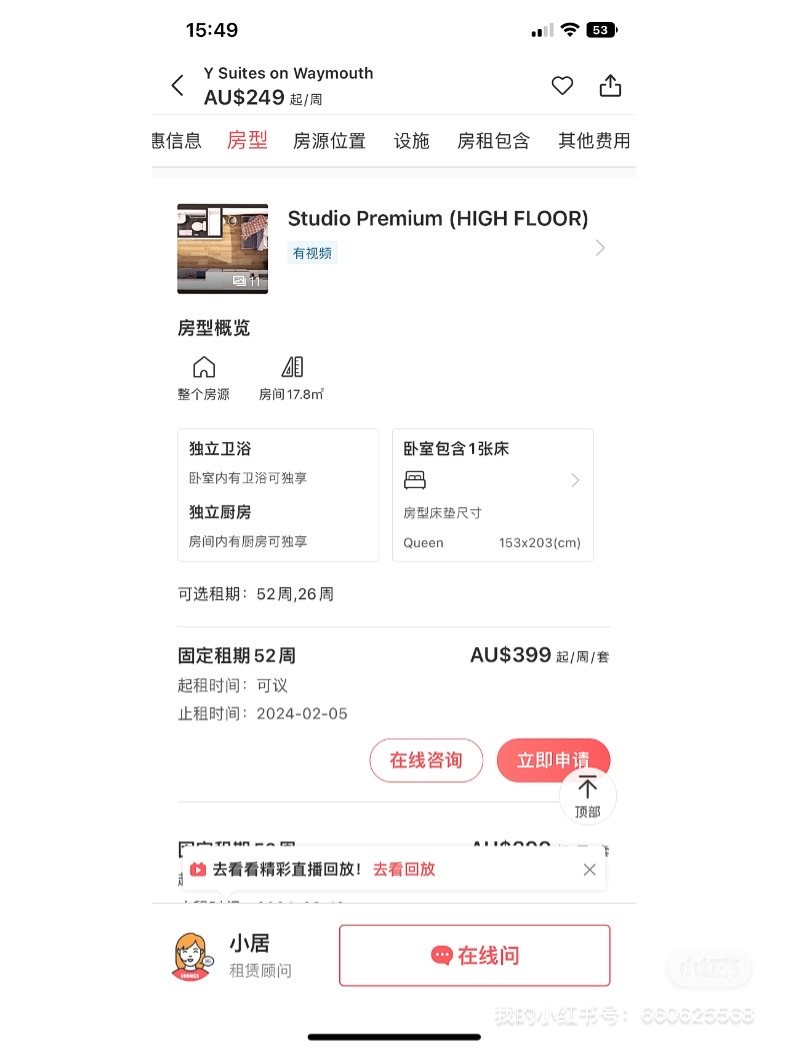Open the 去看回放 livestream replay link

coord(404,869)
